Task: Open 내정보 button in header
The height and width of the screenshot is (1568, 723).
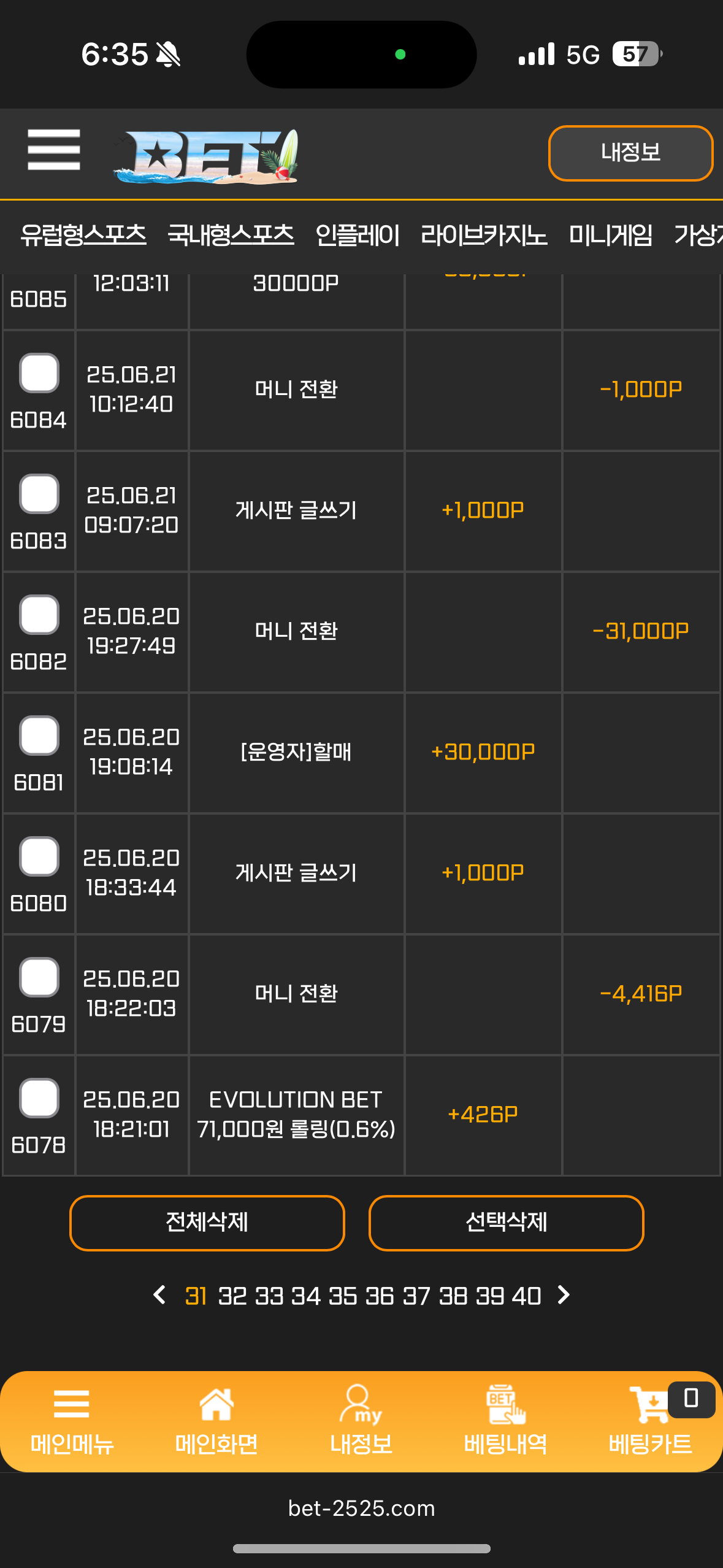Action: coord(630,153)
